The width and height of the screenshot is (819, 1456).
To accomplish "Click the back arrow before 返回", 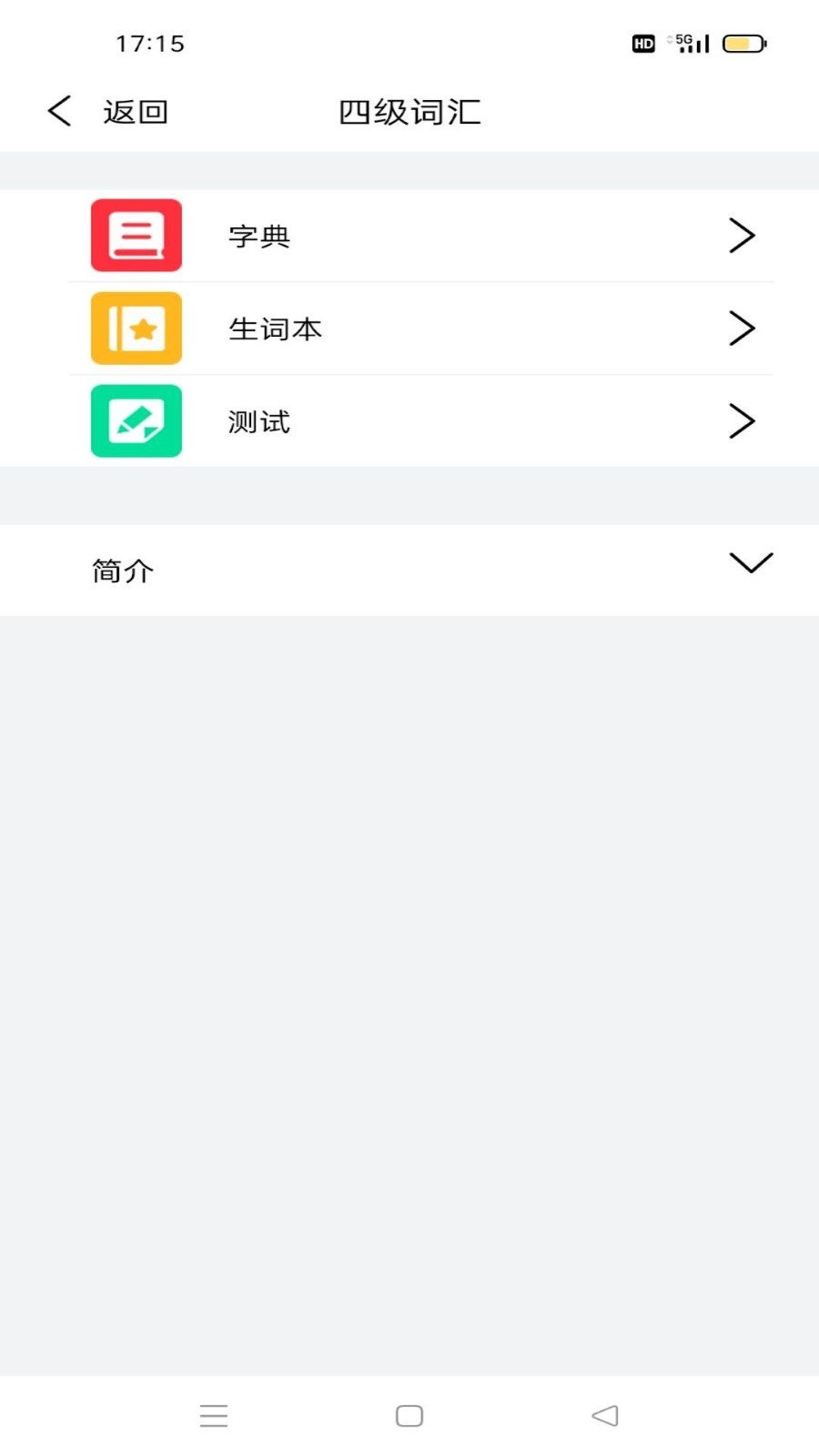I will click(x=57, y=110).
